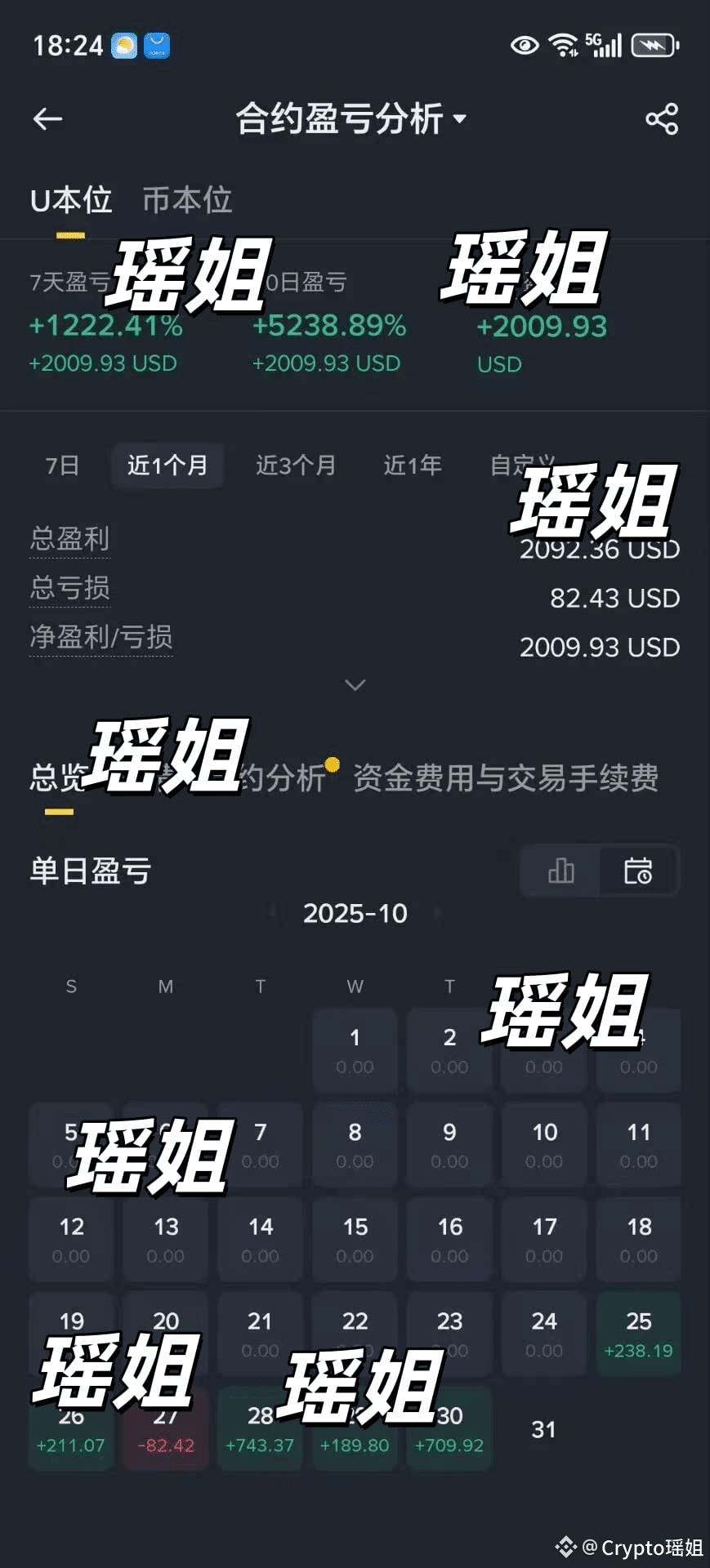Screen dimensions: 710x1568
Task: Go to the month after 2025-10
Action: point(438,913)
